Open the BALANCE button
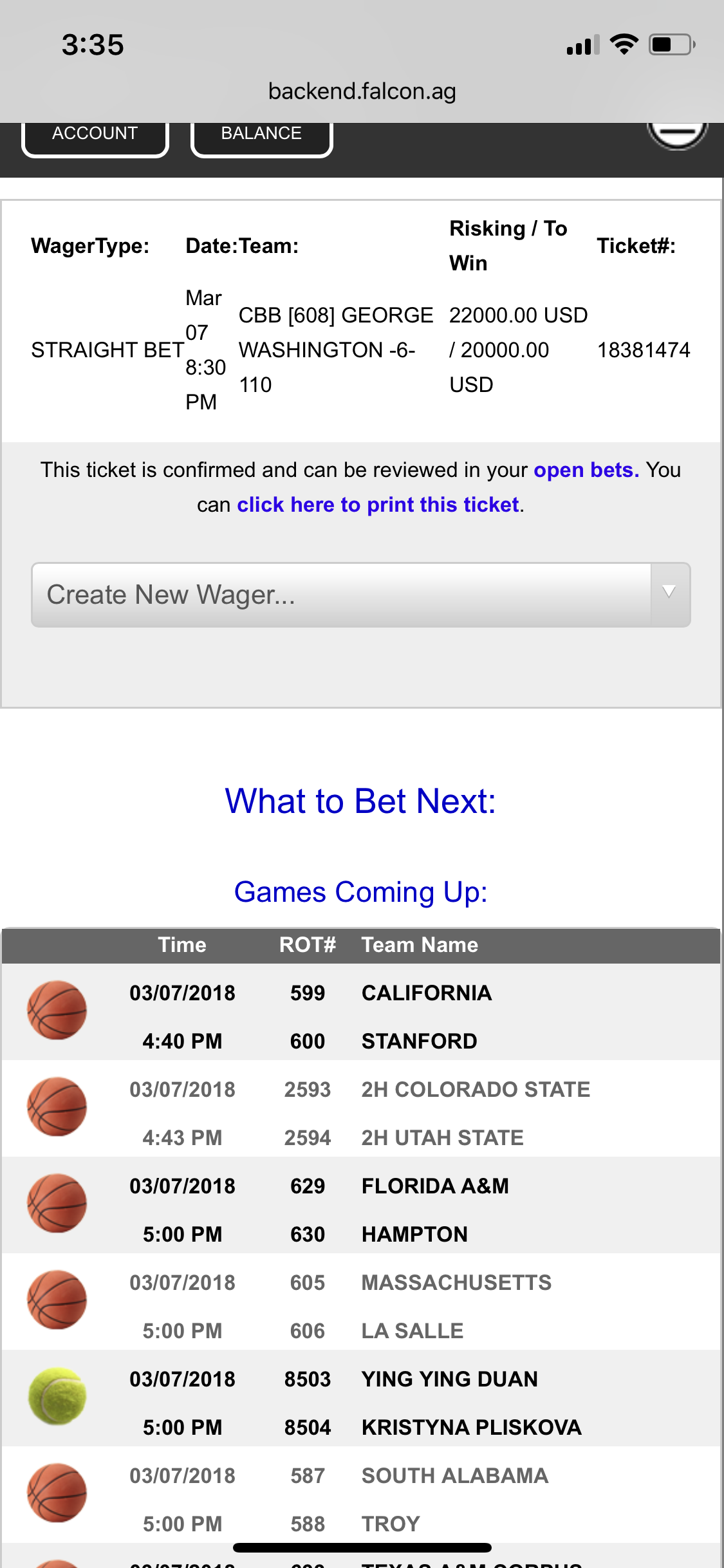724x1568 pixels. pyautogui.click(x=261, y=136)
